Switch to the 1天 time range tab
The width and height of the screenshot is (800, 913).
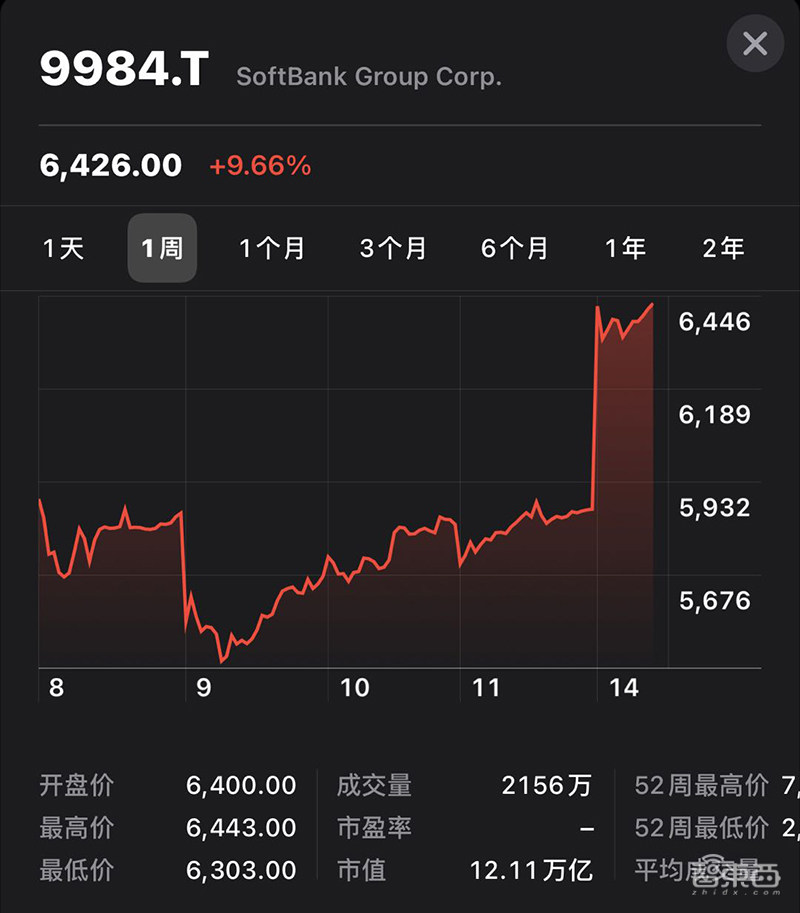(x=63, y=249)
